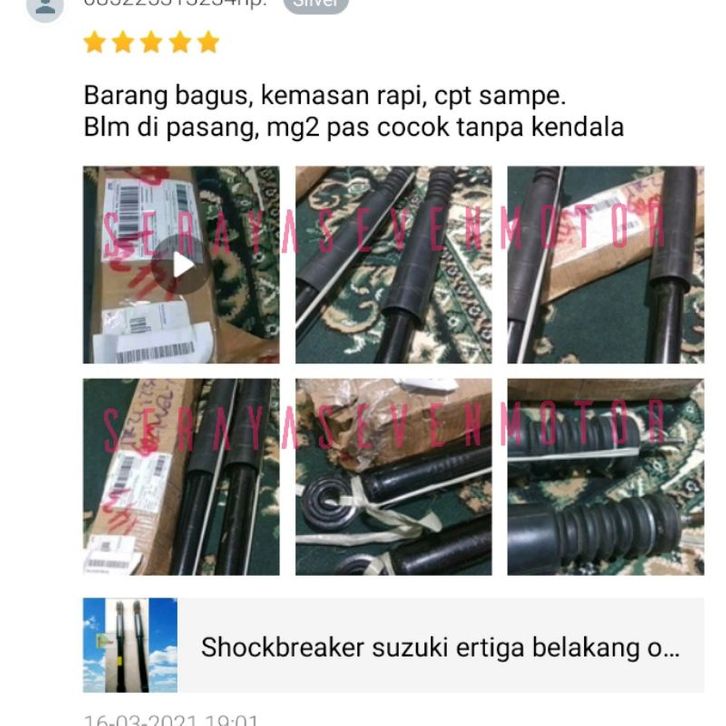726x726 pixels.
Task: Open the middle review photo in the bottom row
Action: (393, 476)
